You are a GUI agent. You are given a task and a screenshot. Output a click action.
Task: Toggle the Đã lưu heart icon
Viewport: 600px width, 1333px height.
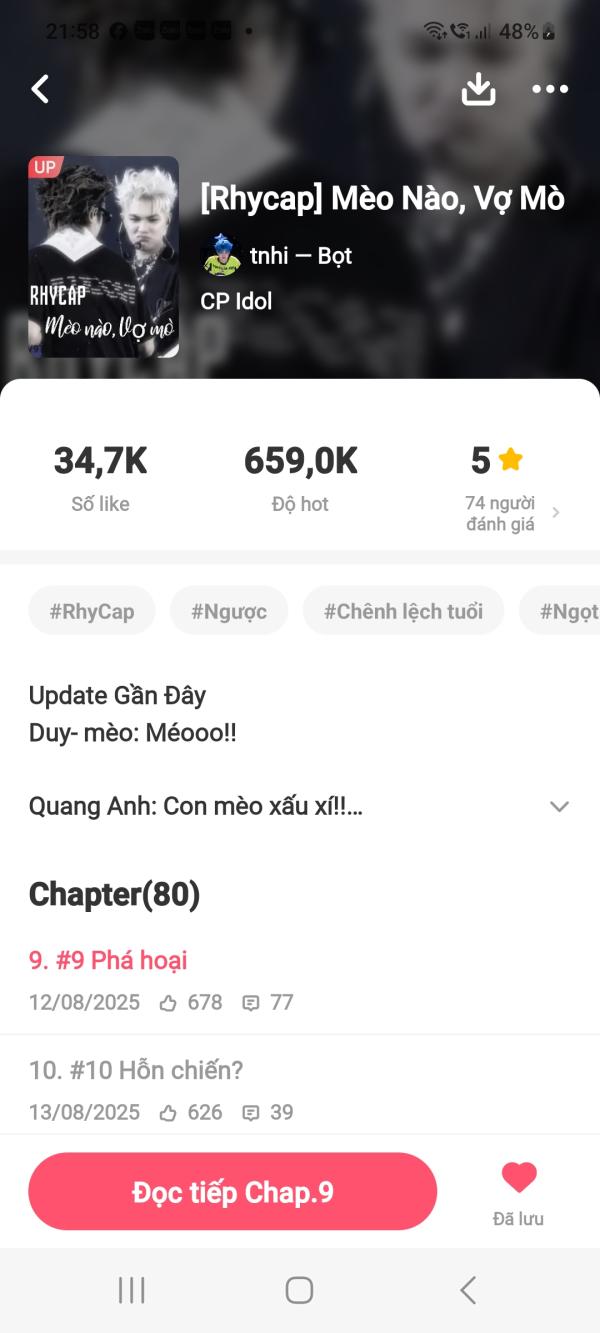pyautogui.click(x=518, y=1180)
